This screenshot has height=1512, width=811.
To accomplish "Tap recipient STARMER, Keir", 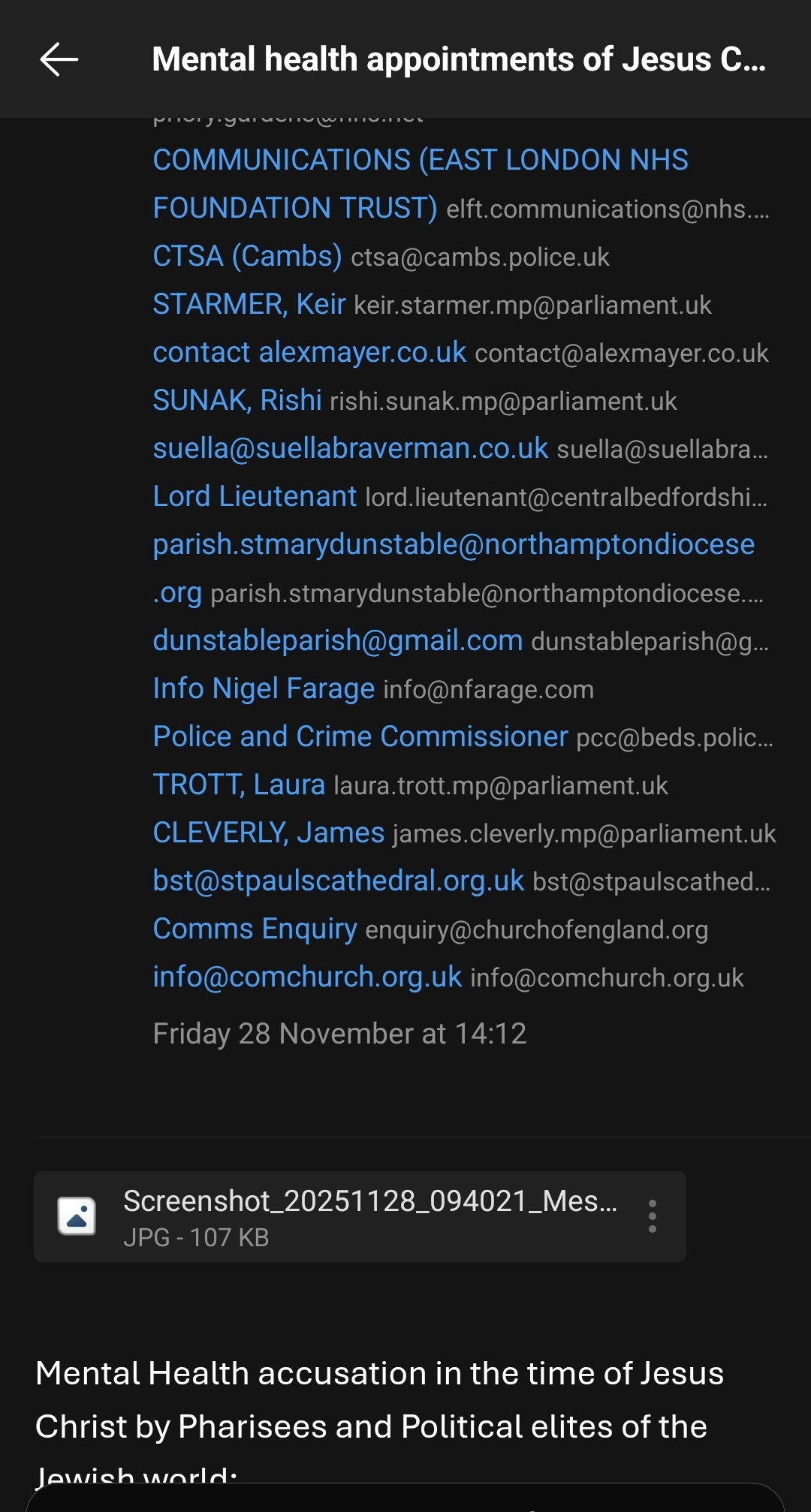I will coord(249,304).
